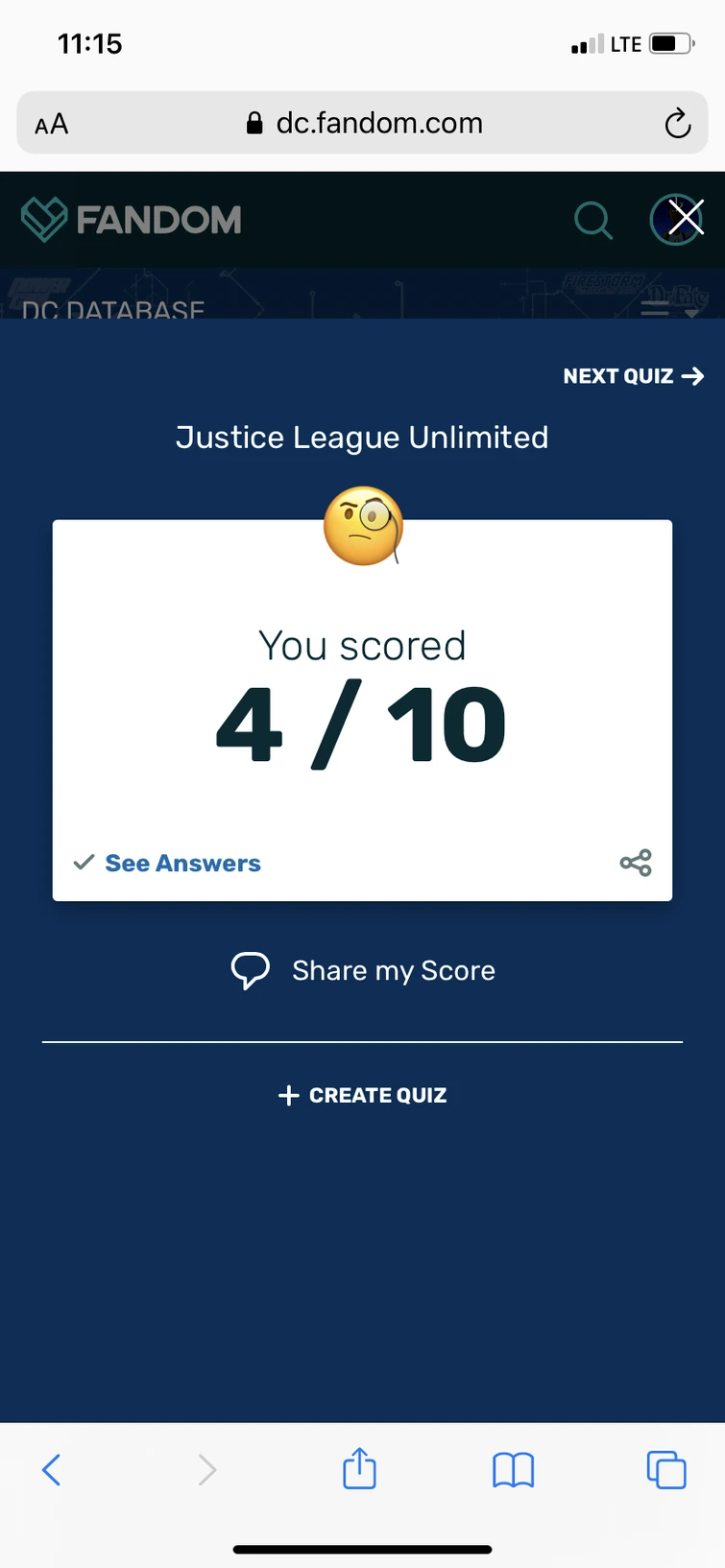Image resolution: width=725 pixels, height=1568 pixels.
Task: Close the quiz overlay
Action: coord(685,218)
